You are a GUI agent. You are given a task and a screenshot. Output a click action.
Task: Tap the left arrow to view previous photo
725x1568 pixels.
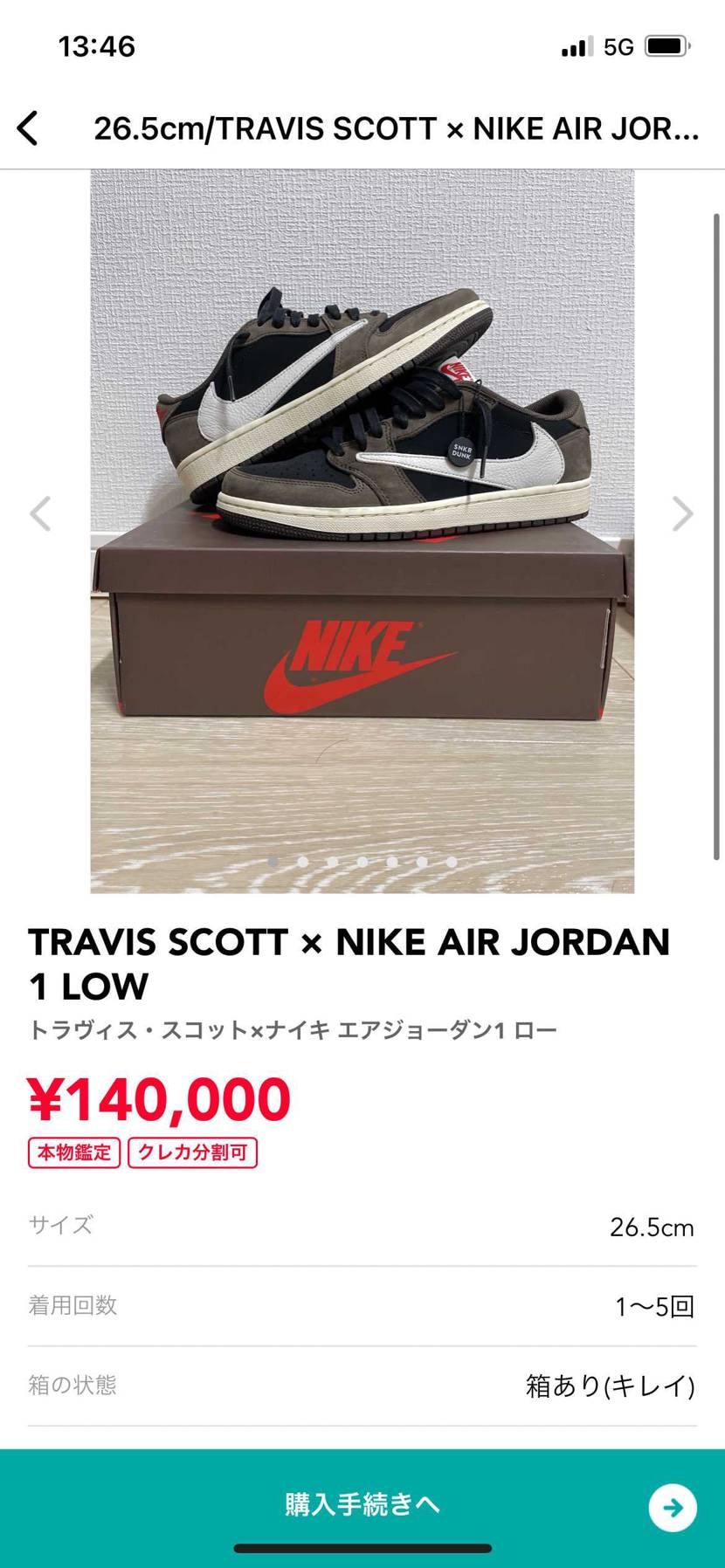(x=42, y=514)
